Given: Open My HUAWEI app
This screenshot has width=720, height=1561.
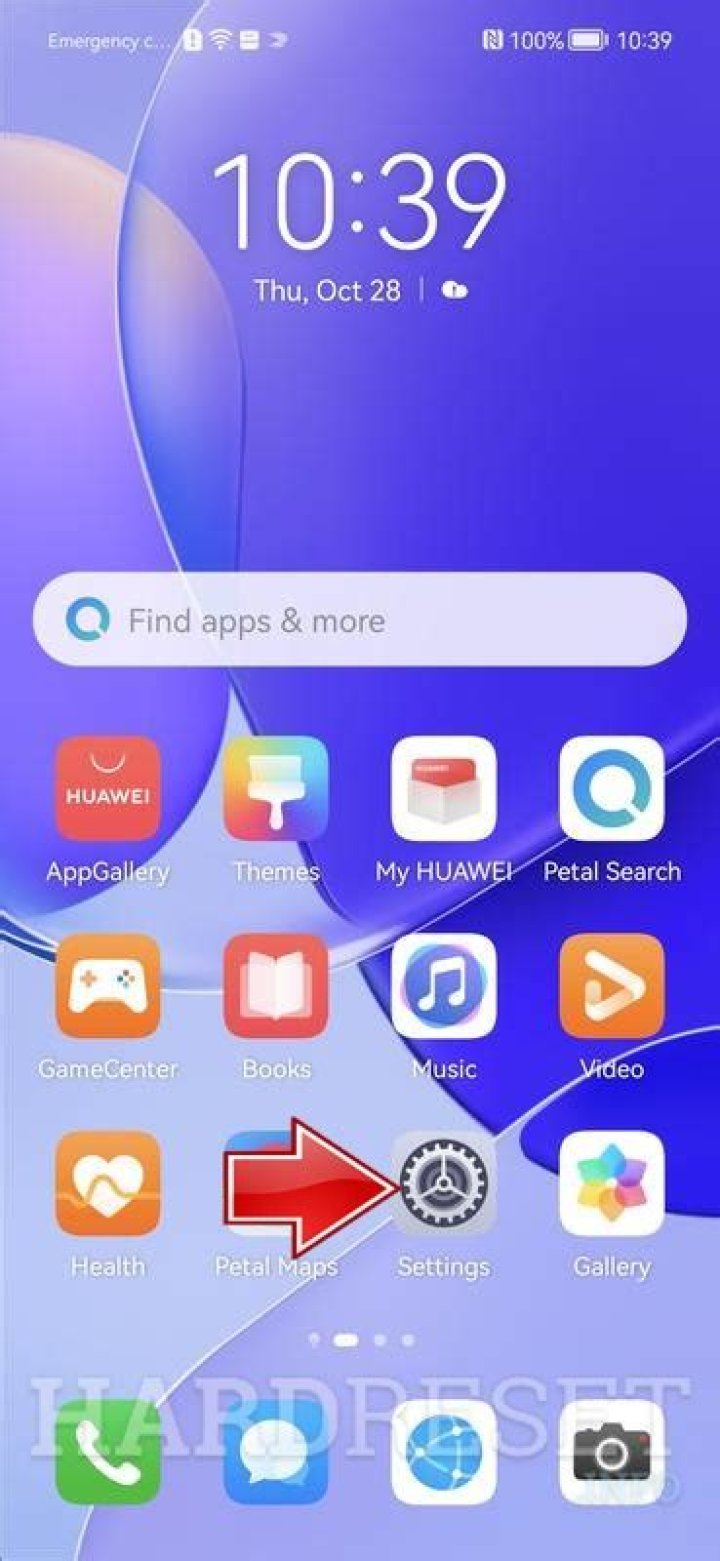Looking at the screenshot, I should (444, 789).
